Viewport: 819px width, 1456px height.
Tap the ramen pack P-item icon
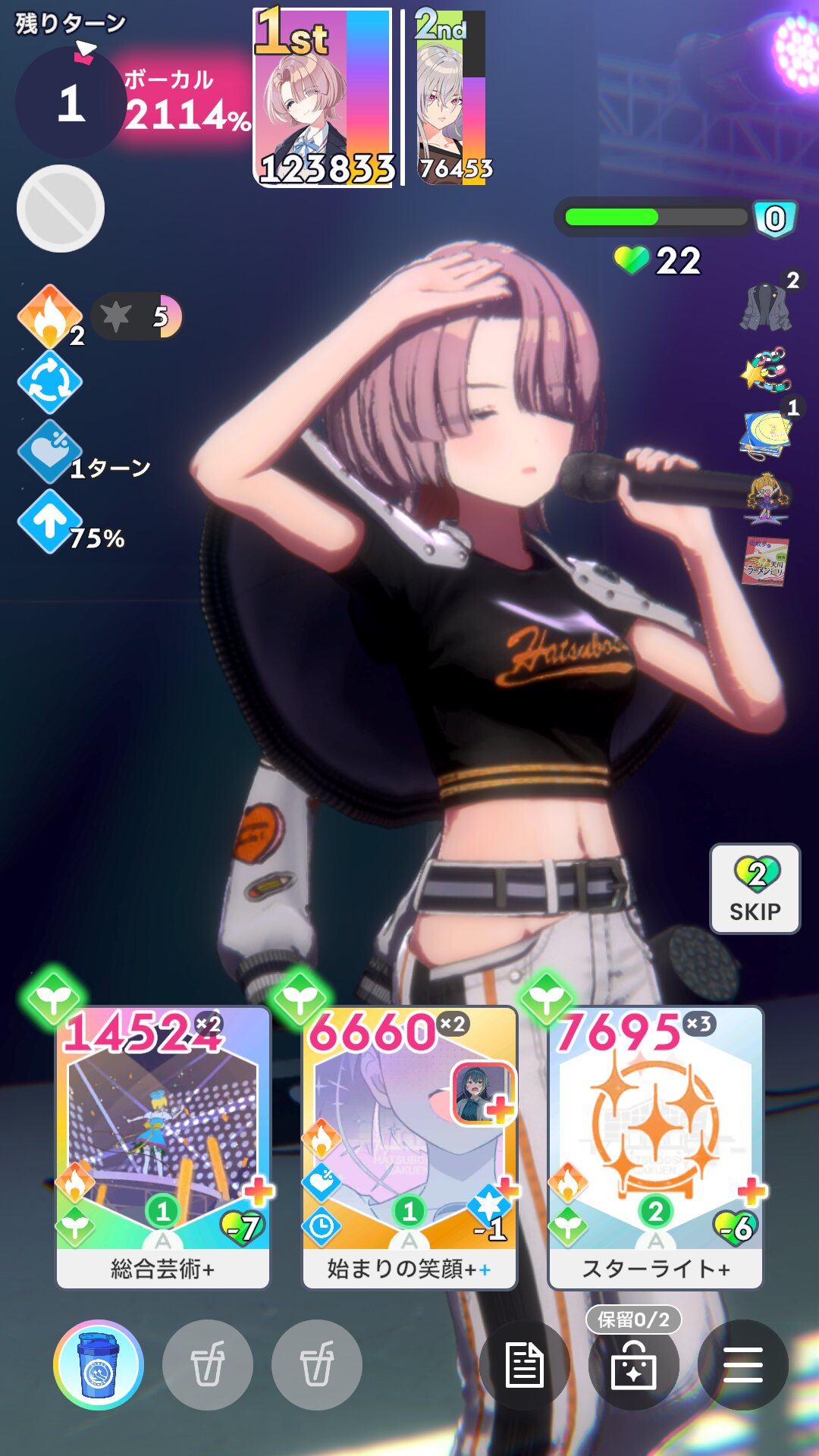tap(766, 561)
